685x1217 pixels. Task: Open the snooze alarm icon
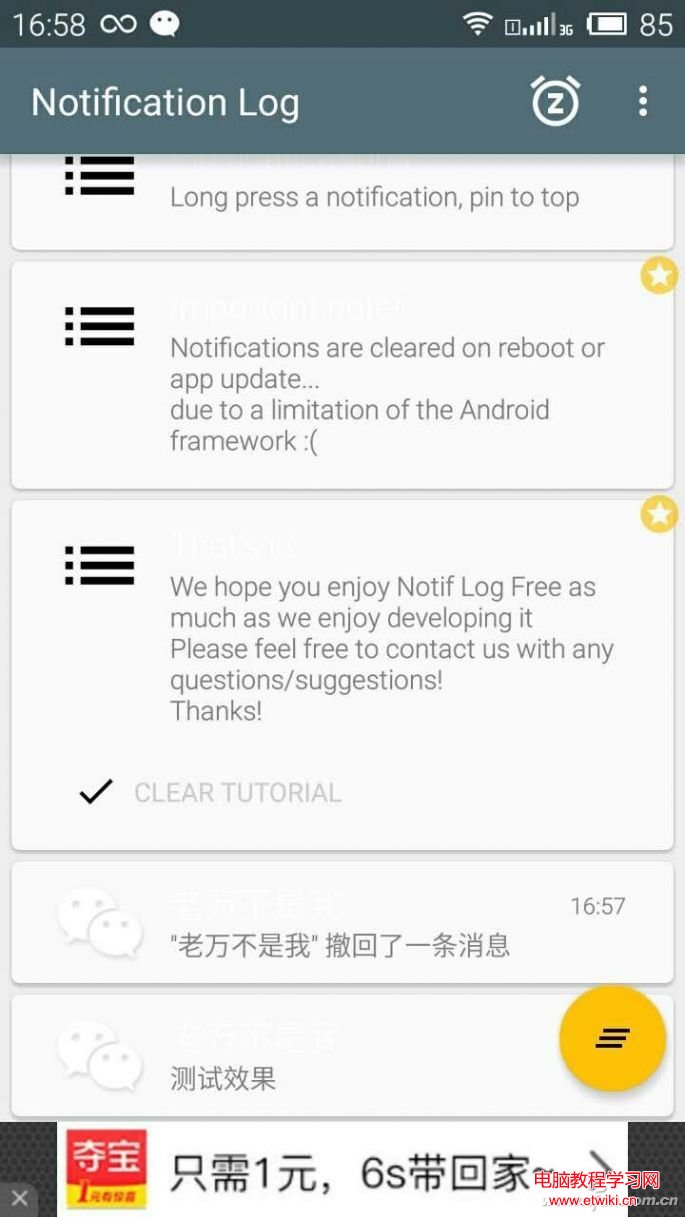pyautogui.click(x=555, y=101)
